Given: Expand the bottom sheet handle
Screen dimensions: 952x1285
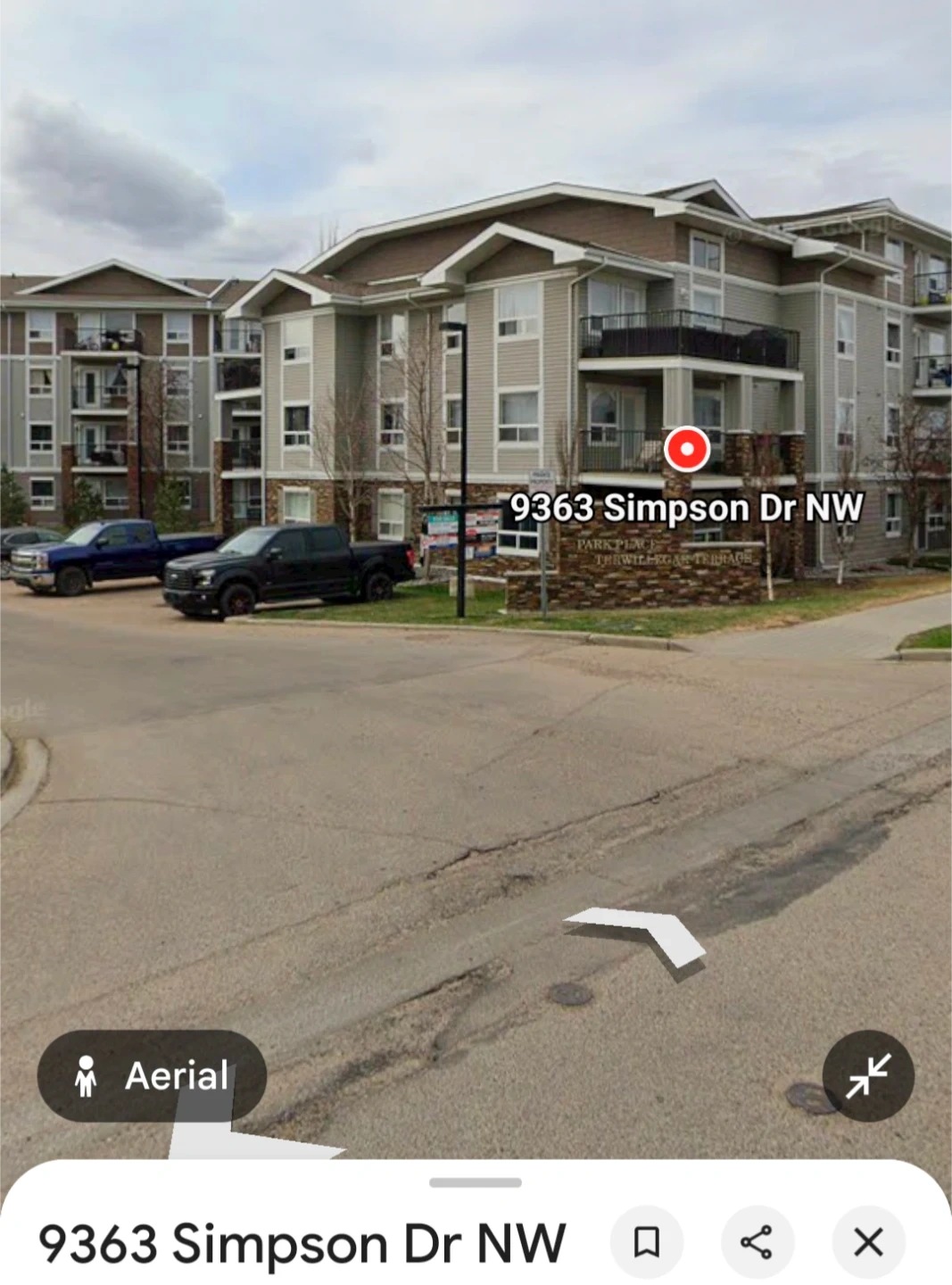Looking at the screenshot, I should click(x=476, y=1182).
